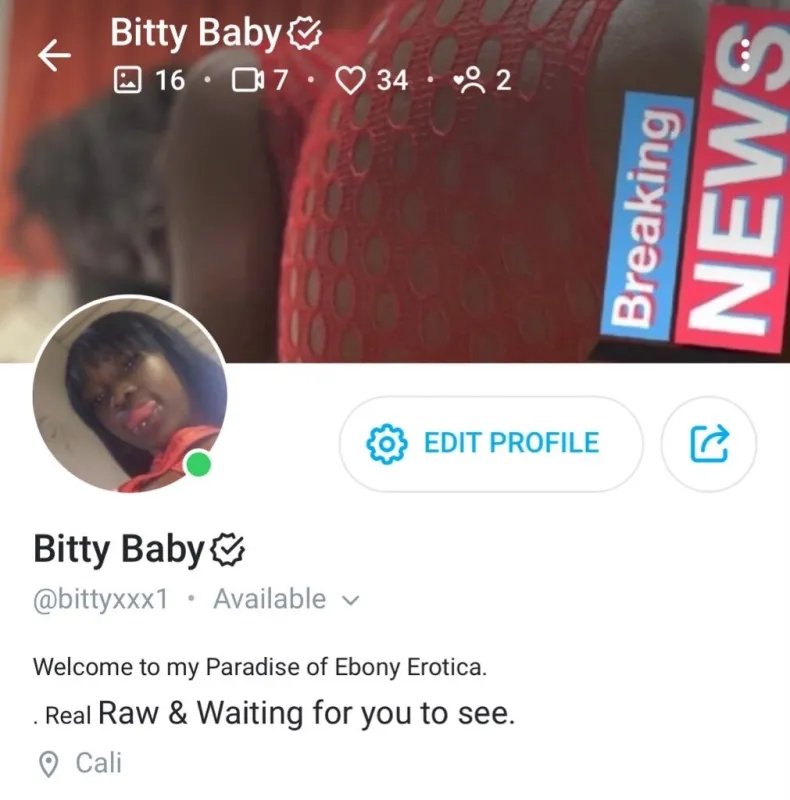
Task: Expand the Available status dropdown
Action: pyautogui.click(x=287, y=598)
